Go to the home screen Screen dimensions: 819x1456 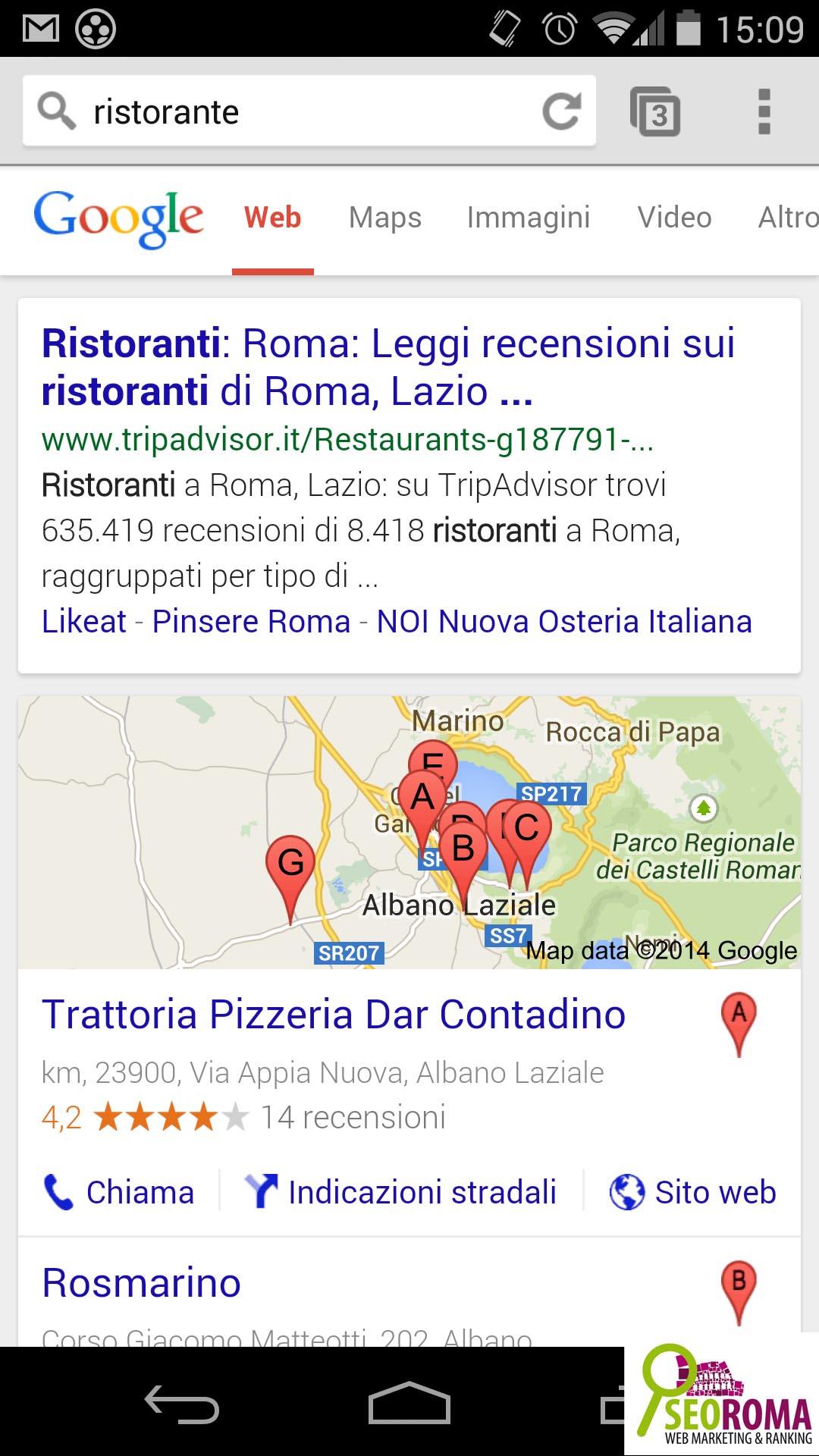(409, 1403)
